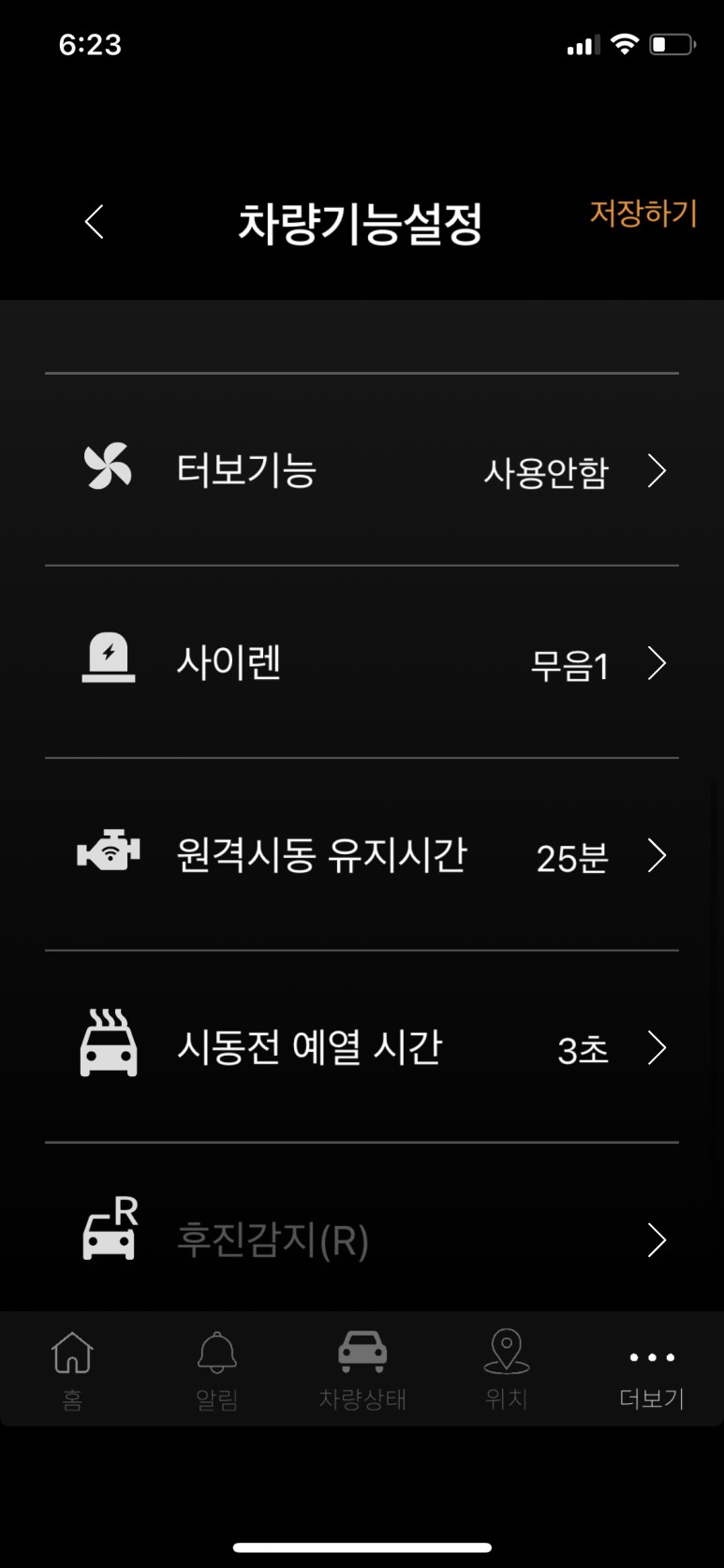Expand the 터보기능 setting chevron
The width and height of the screenshot is (724, 1568).
(x=657, y=471)
